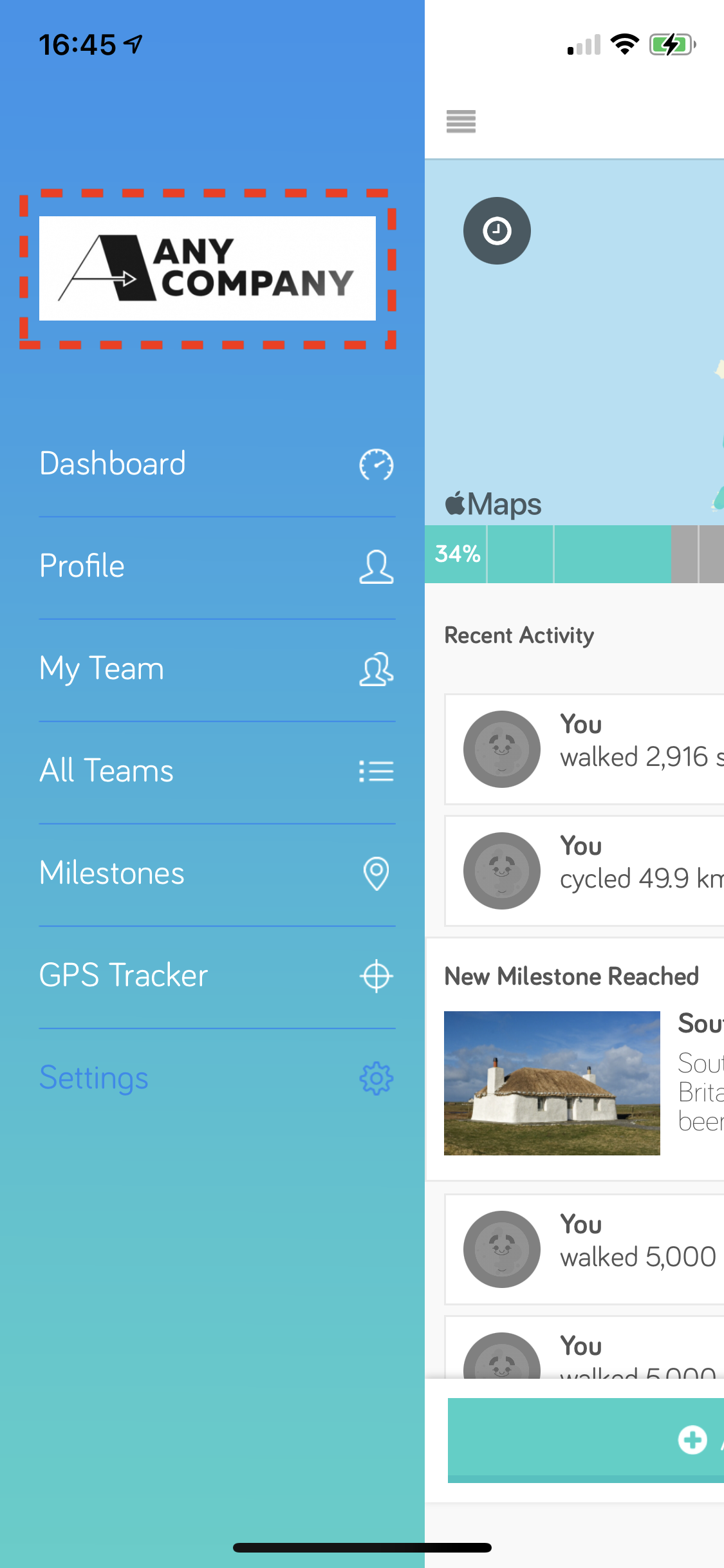Tap the clock history button on map

[x=497, y=230]
